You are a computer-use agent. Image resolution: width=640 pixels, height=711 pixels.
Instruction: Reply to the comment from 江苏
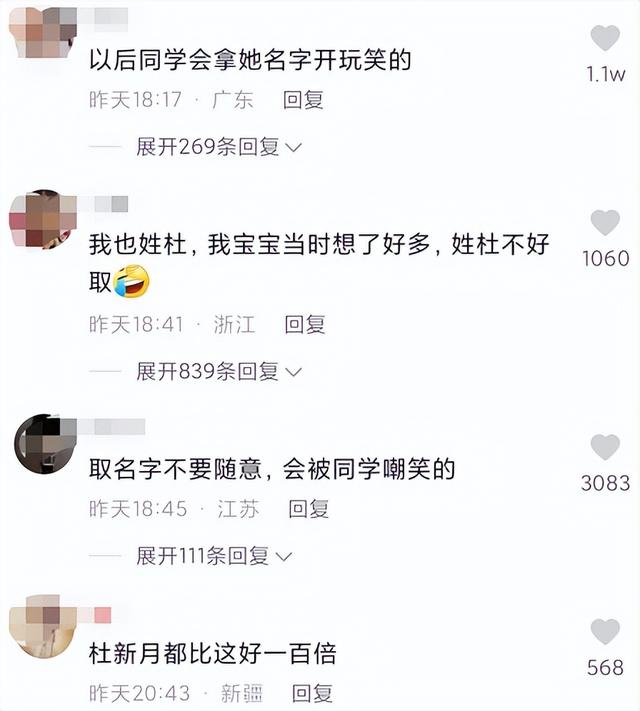tap(309, 508)
